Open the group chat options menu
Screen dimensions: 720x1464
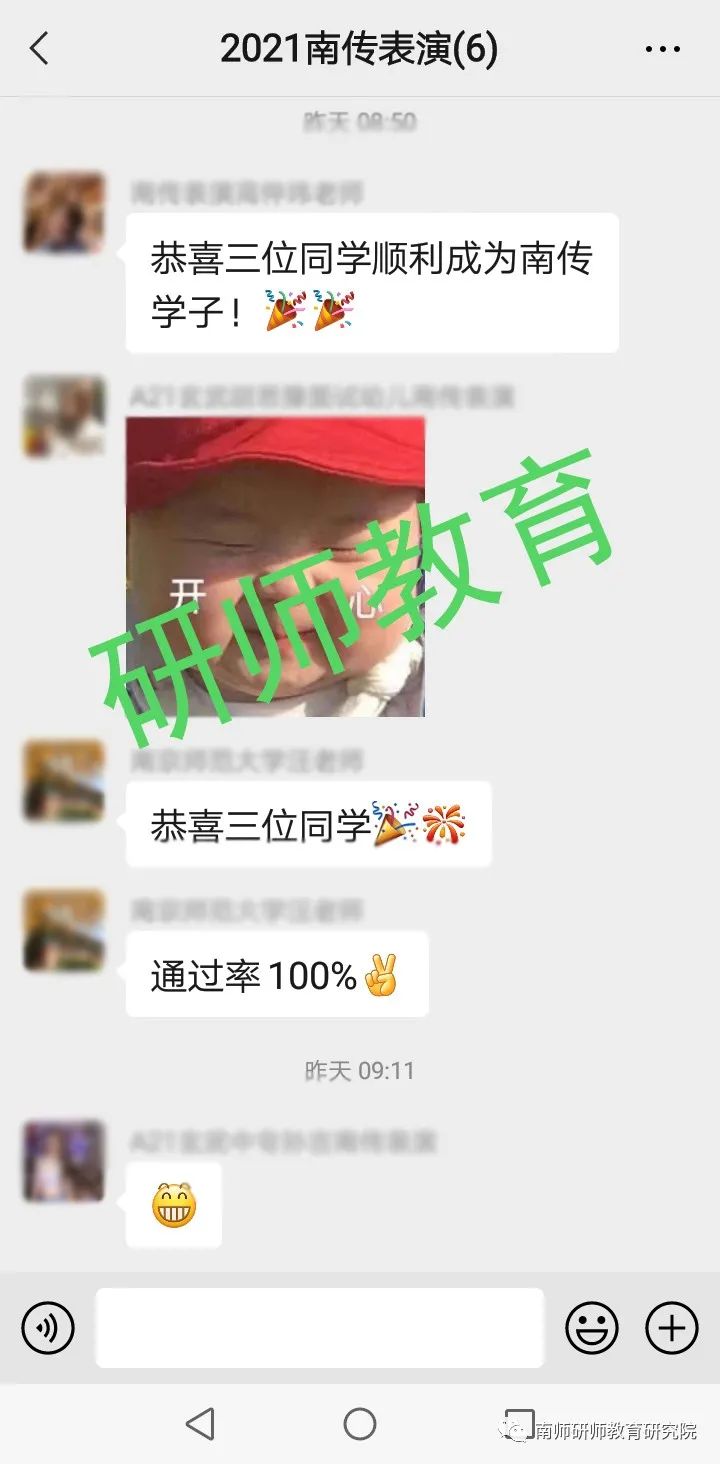point(662,49)
